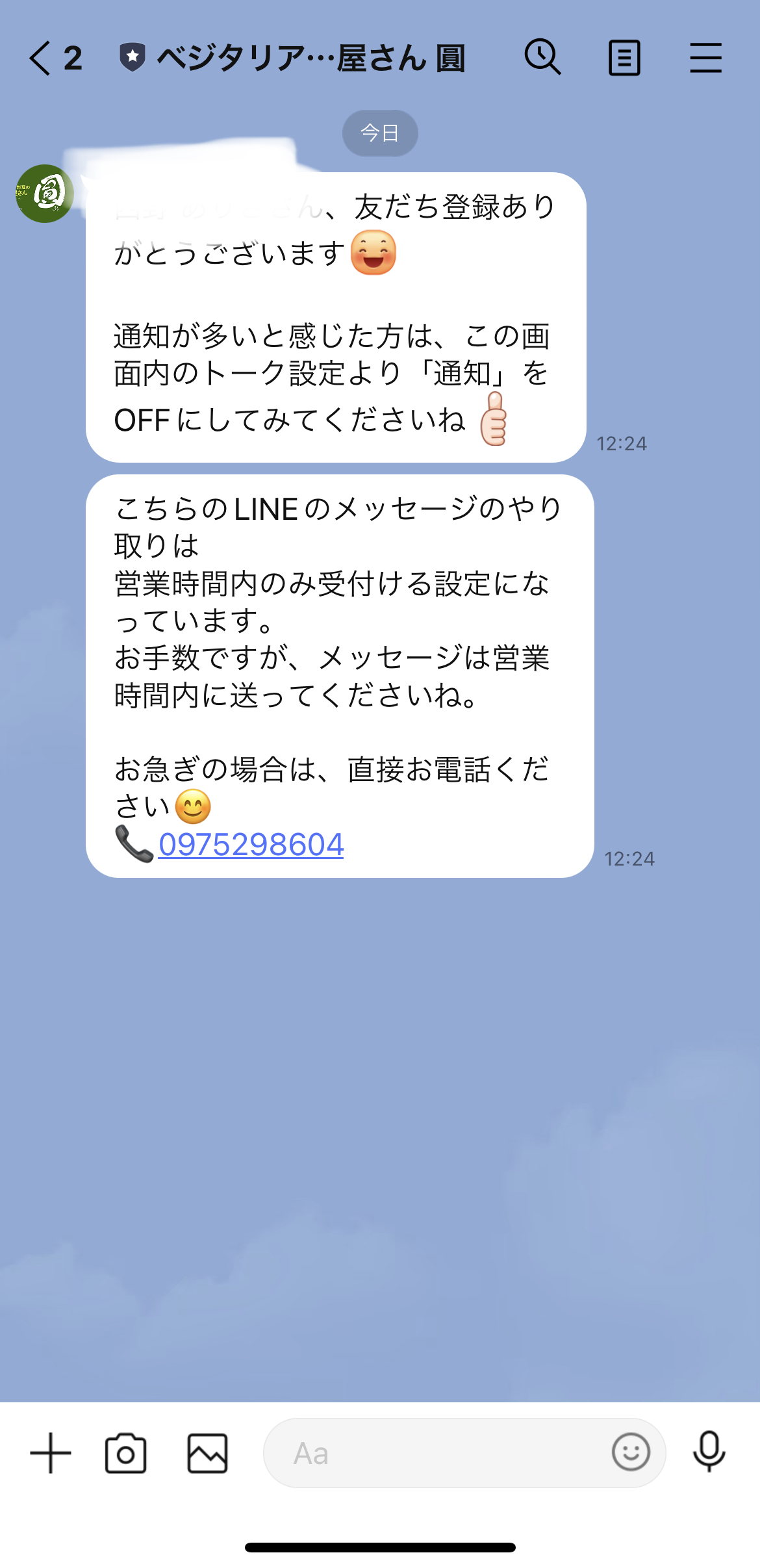Click the verified badge next to chat name

[132, 57]
